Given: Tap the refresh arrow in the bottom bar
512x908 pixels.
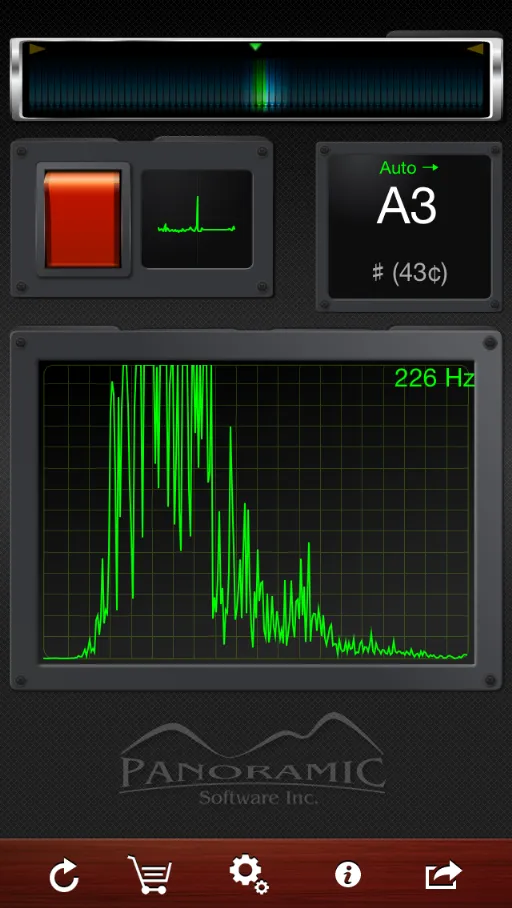Looking at the screenshot, I should 64,875.
